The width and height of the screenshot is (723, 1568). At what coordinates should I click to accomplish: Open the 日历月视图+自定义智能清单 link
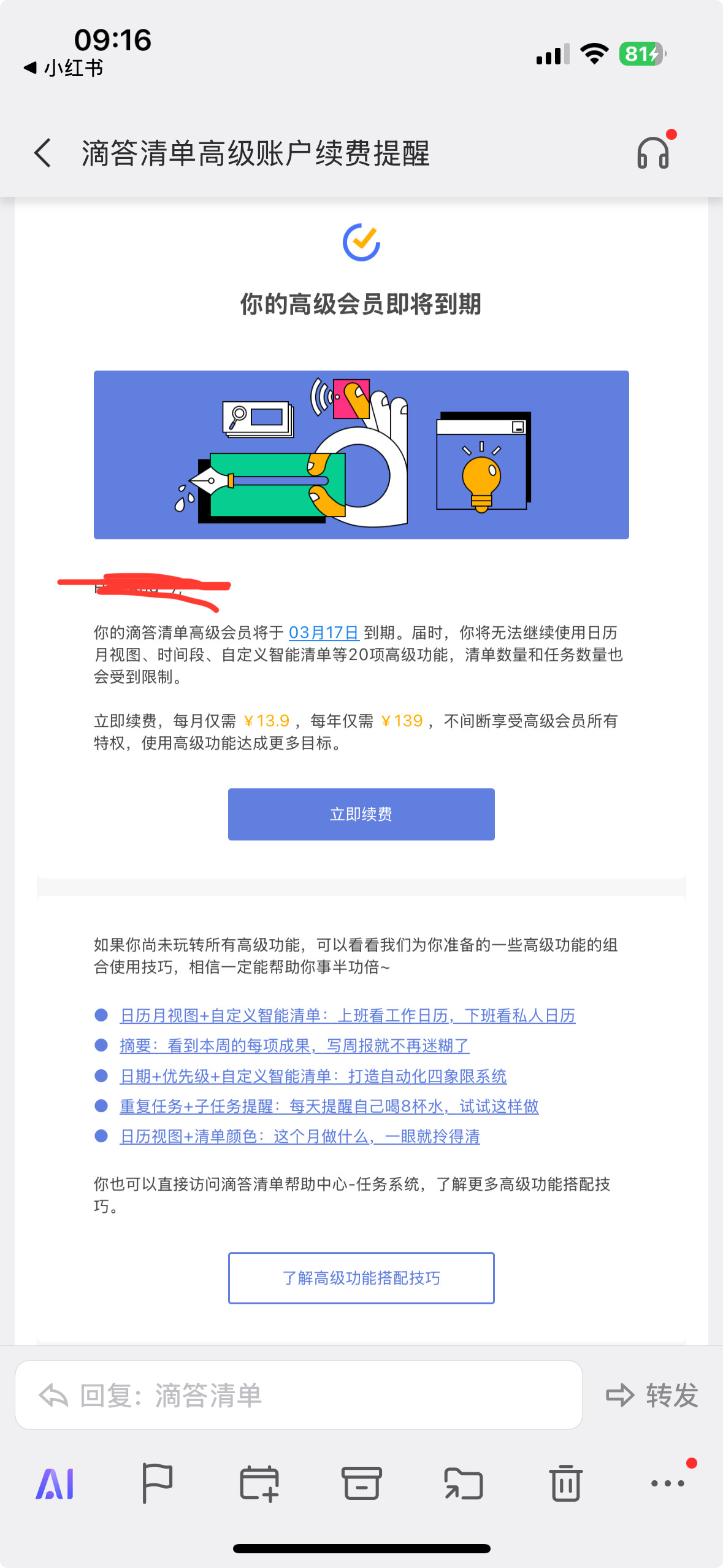(x=347, y=1016)
